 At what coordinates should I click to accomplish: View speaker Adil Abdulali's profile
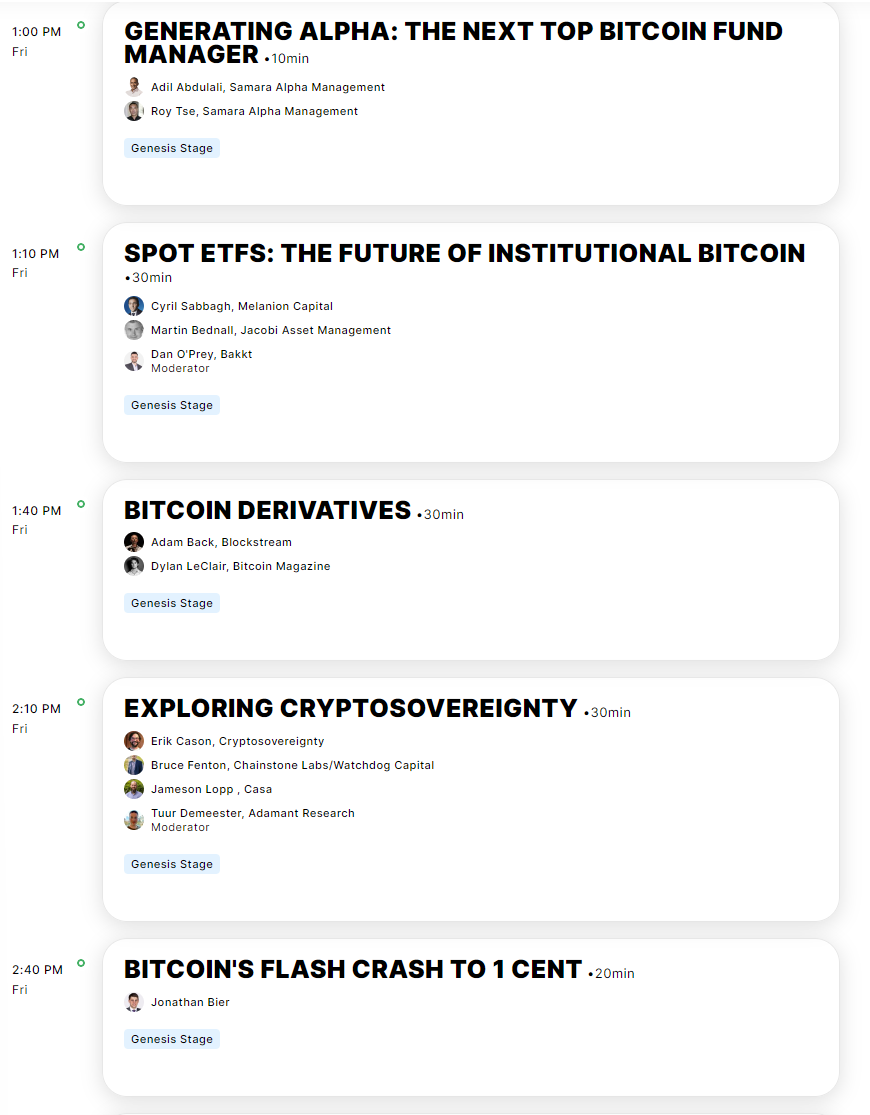pyautogui.click(x=267, y=87)
